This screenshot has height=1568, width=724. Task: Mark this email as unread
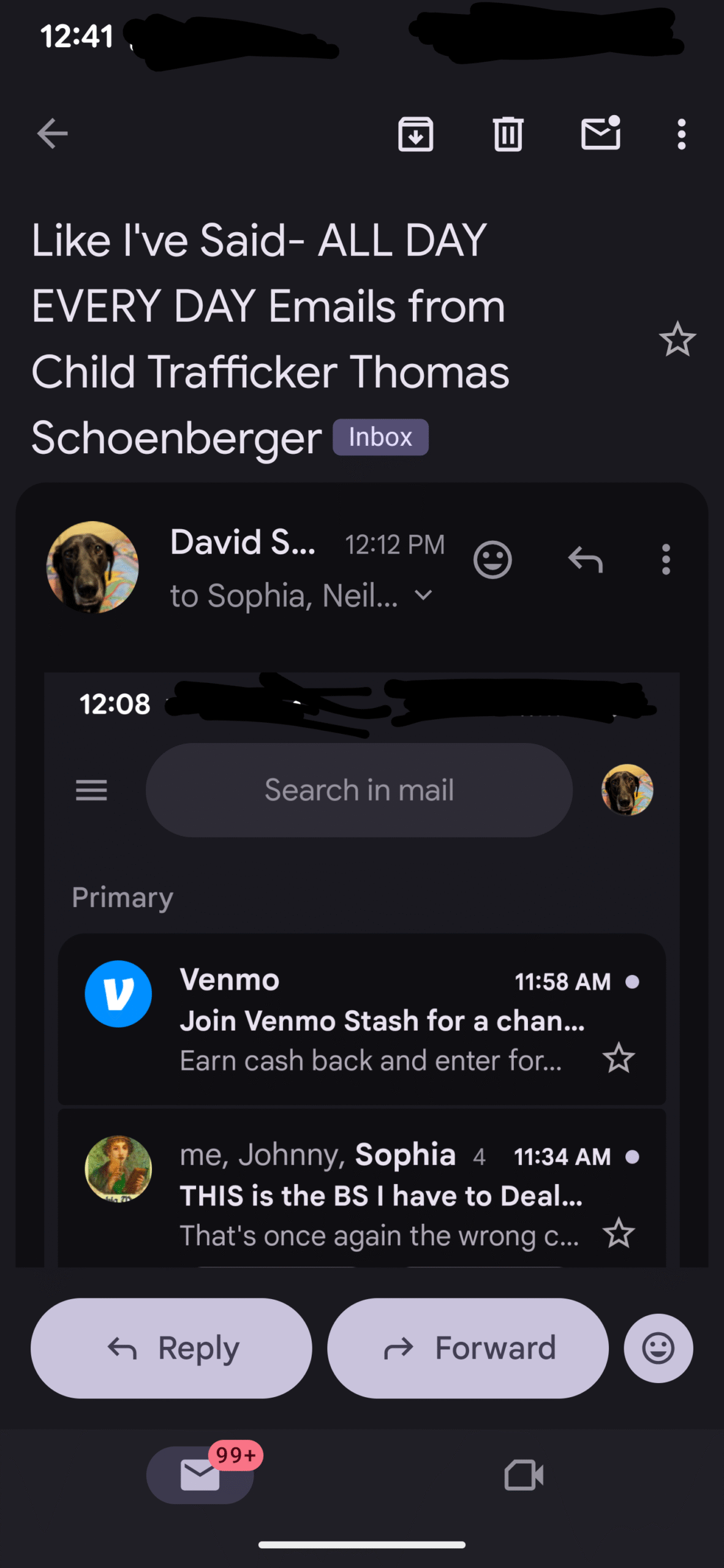pos(600,134)
